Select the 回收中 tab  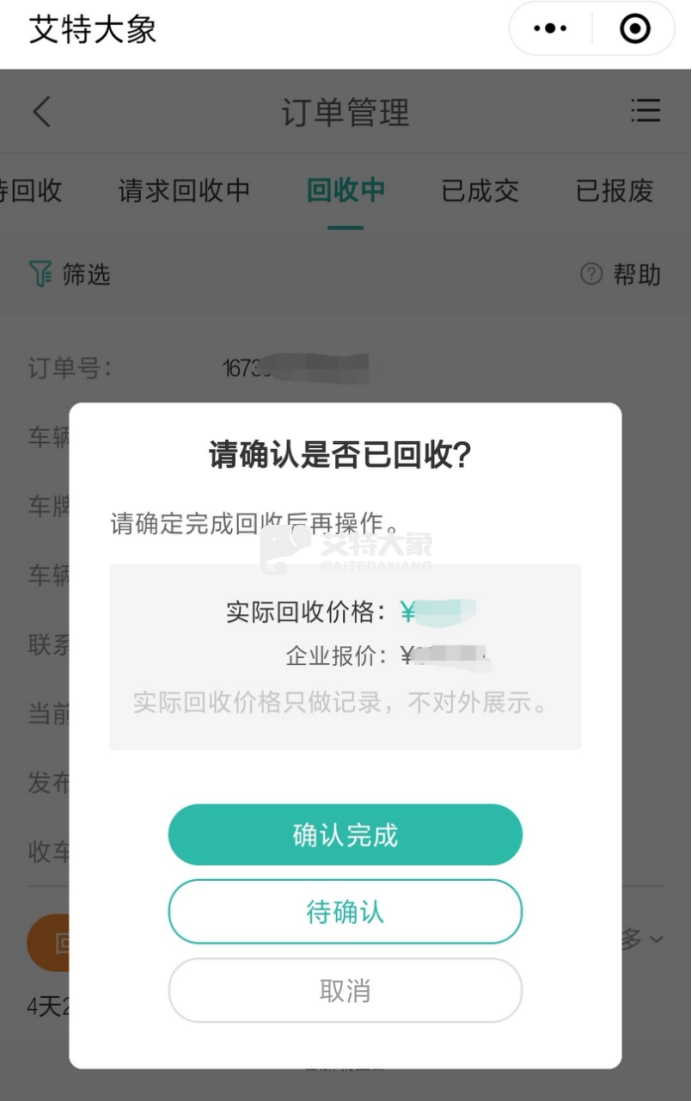[x=345, y=190]
